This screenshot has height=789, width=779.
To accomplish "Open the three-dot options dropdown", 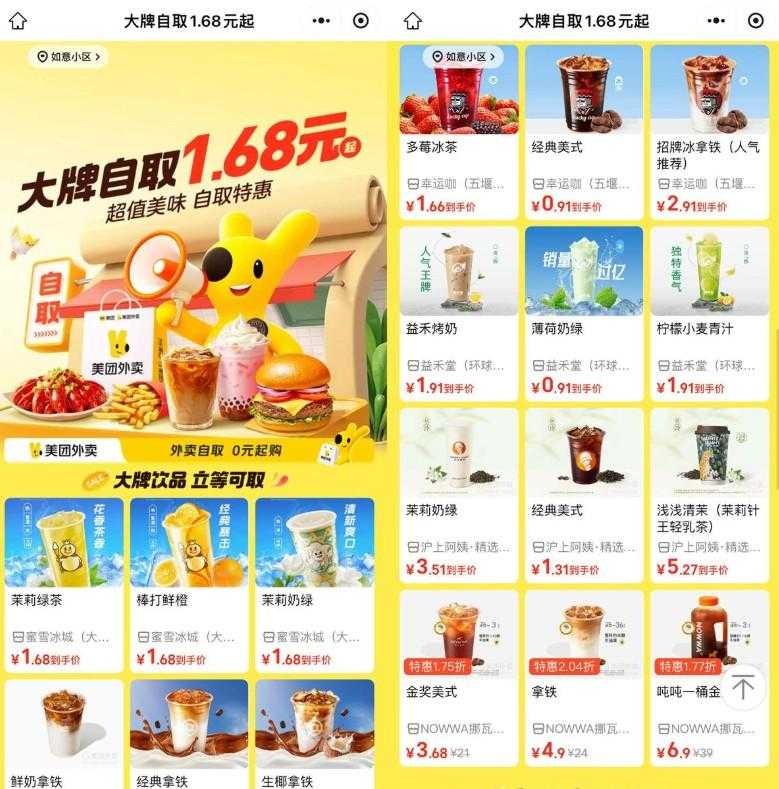I will click(322, 18).
